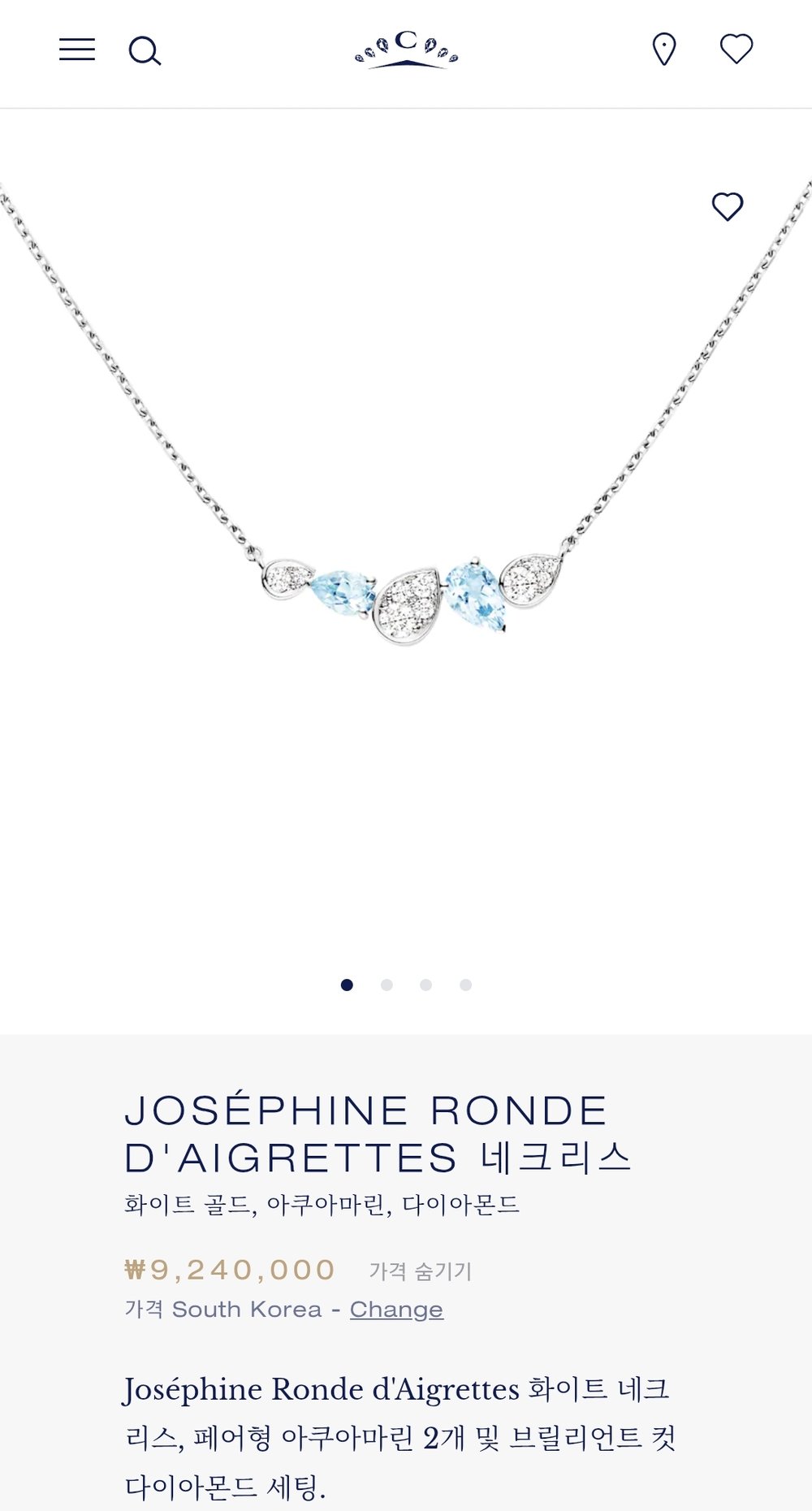Hide the price with 가격 숨기기
The height and width of the screenshot is (1511, 812).
tap(421, 1271)
